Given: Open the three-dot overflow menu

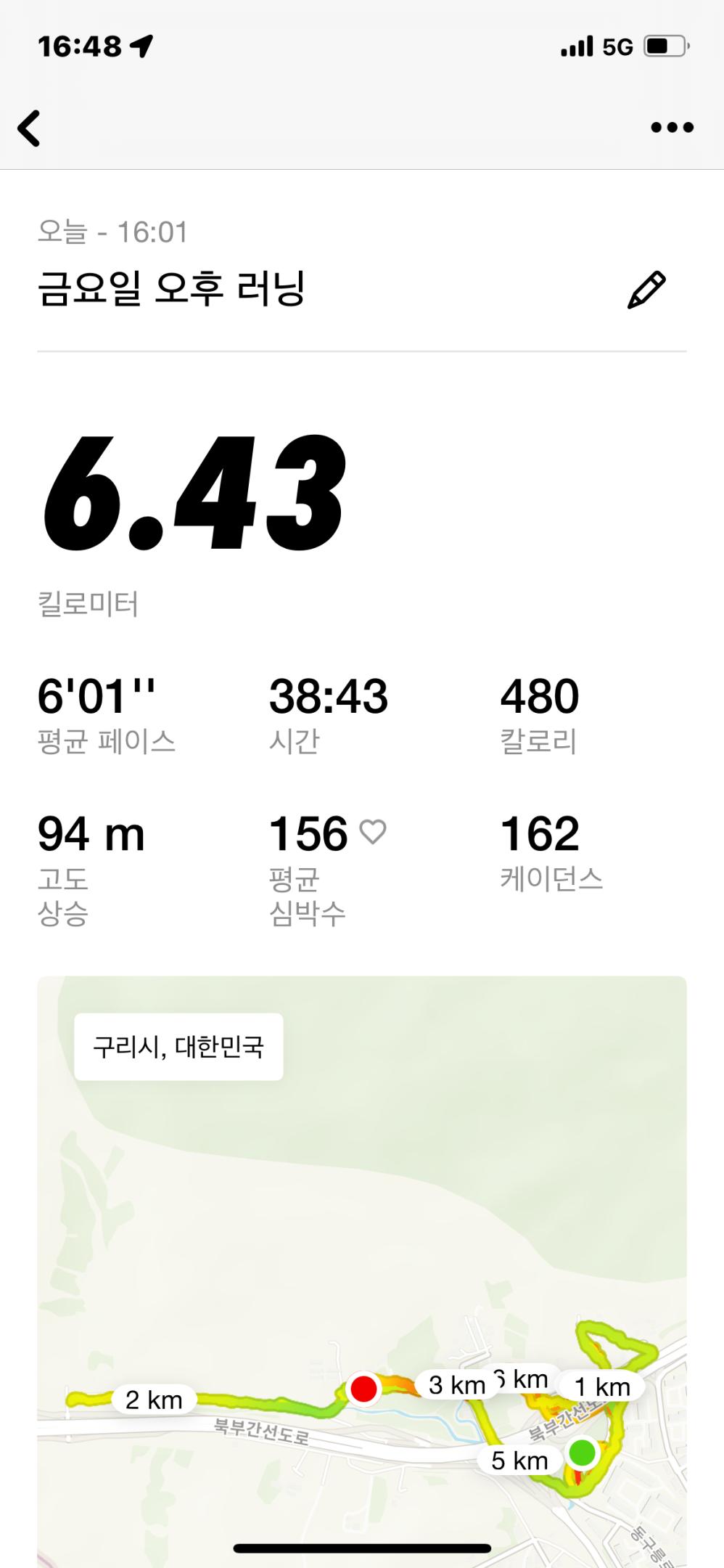Looking at the screenshot, I should point(672,128).
